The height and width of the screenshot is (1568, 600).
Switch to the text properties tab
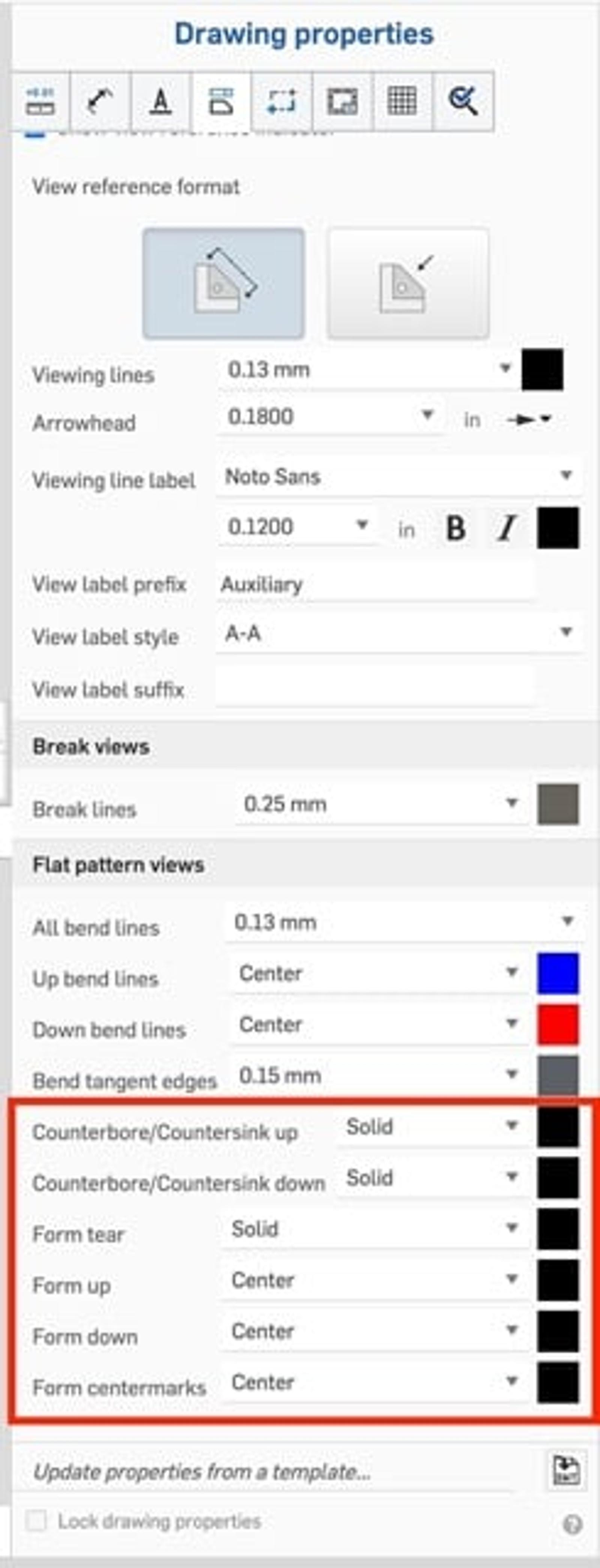click(x=160, y=101)
